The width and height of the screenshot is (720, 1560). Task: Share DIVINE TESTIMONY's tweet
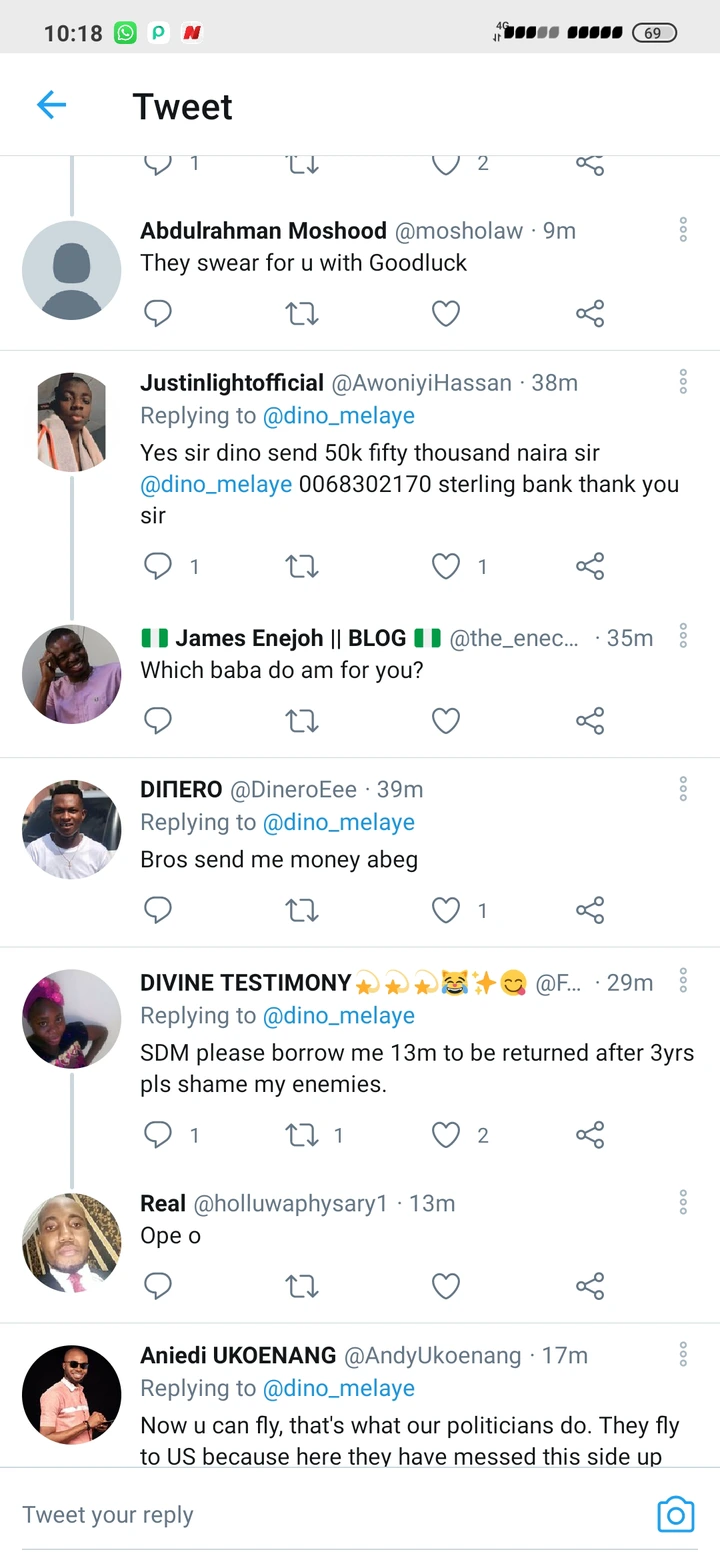590,1134
